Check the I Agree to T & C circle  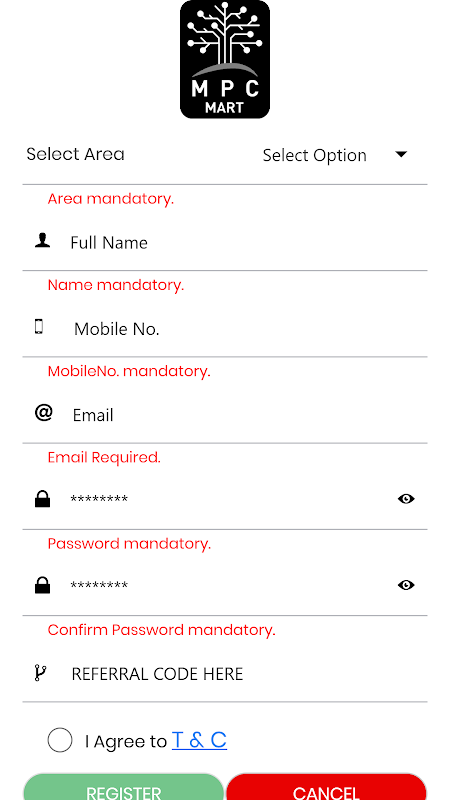tap(60, 740)
